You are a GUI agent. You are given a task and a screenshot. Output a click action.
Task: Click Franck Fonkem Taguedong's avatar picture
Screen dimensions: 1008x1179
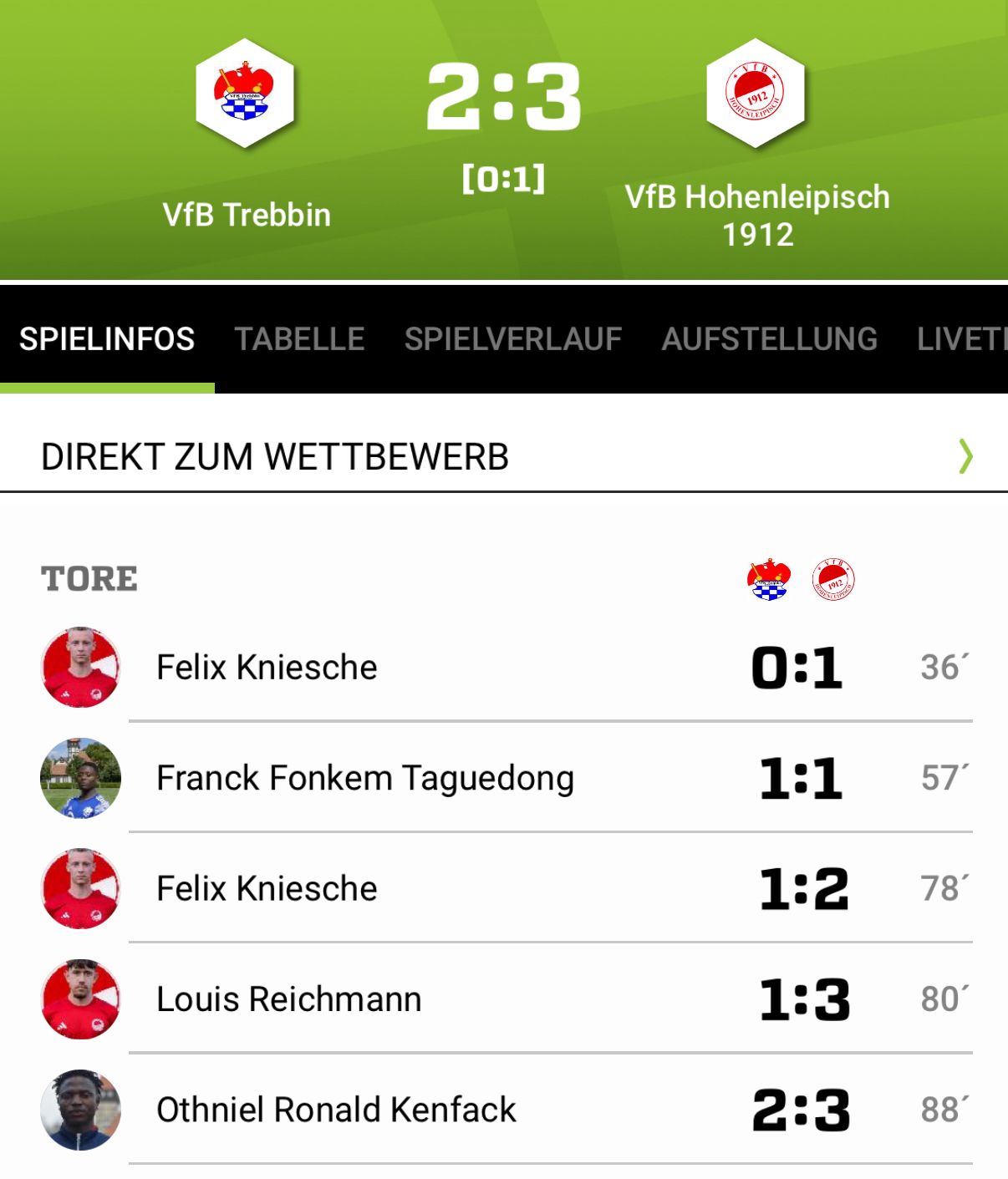79,778
